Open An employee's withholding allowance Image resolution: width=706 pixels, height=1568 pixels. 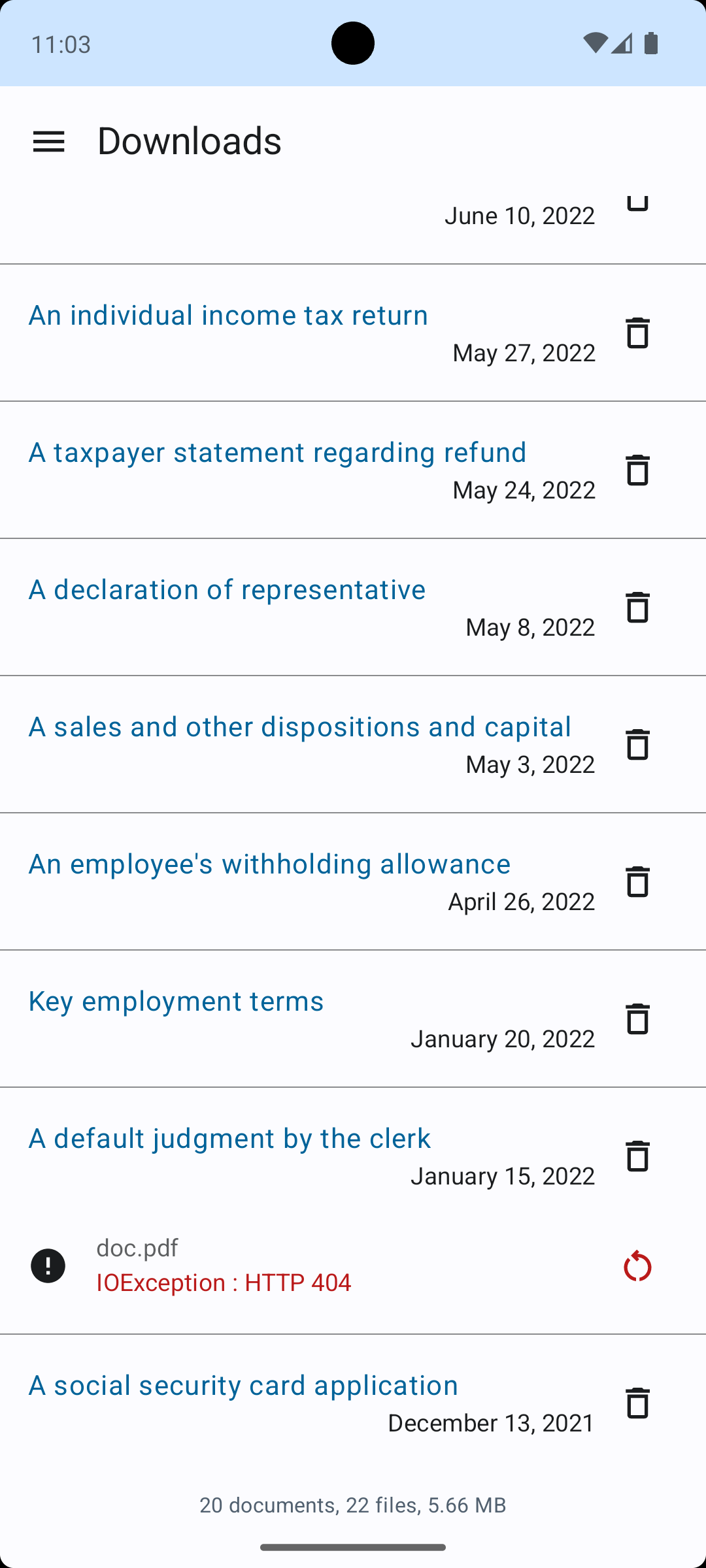(x=269, y=864)
